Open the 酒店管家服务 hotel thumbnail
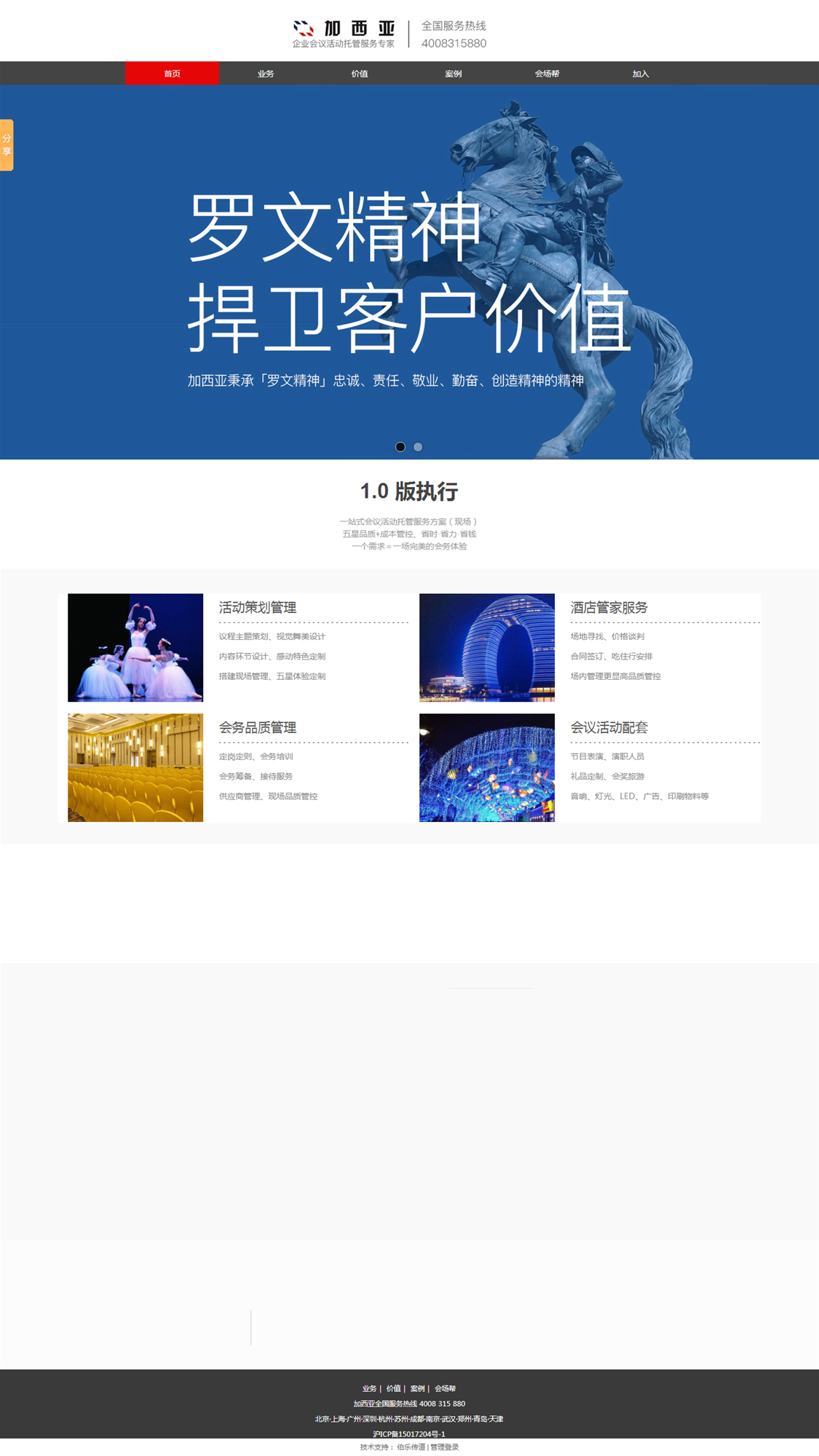This screenshot has width=819, height=1456. click(x=486, y=647)
